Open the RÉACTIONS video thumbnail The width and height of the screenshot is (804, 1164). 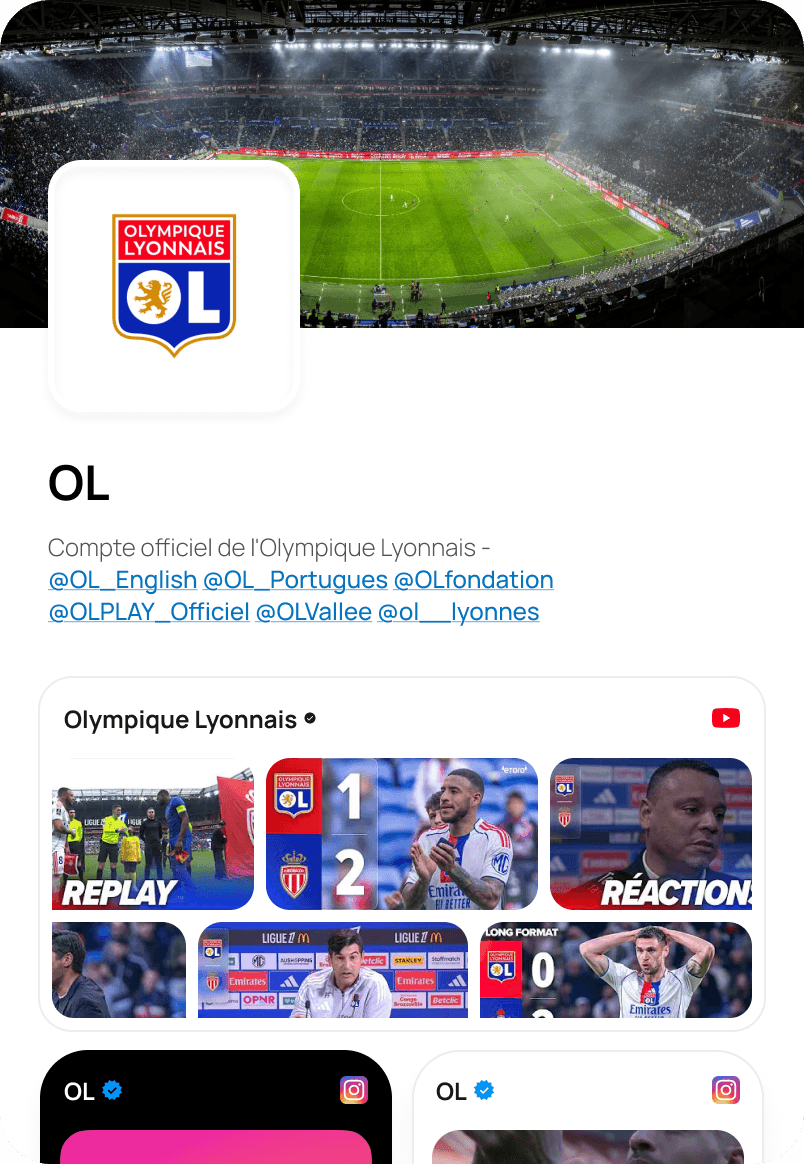click(651, 834)
